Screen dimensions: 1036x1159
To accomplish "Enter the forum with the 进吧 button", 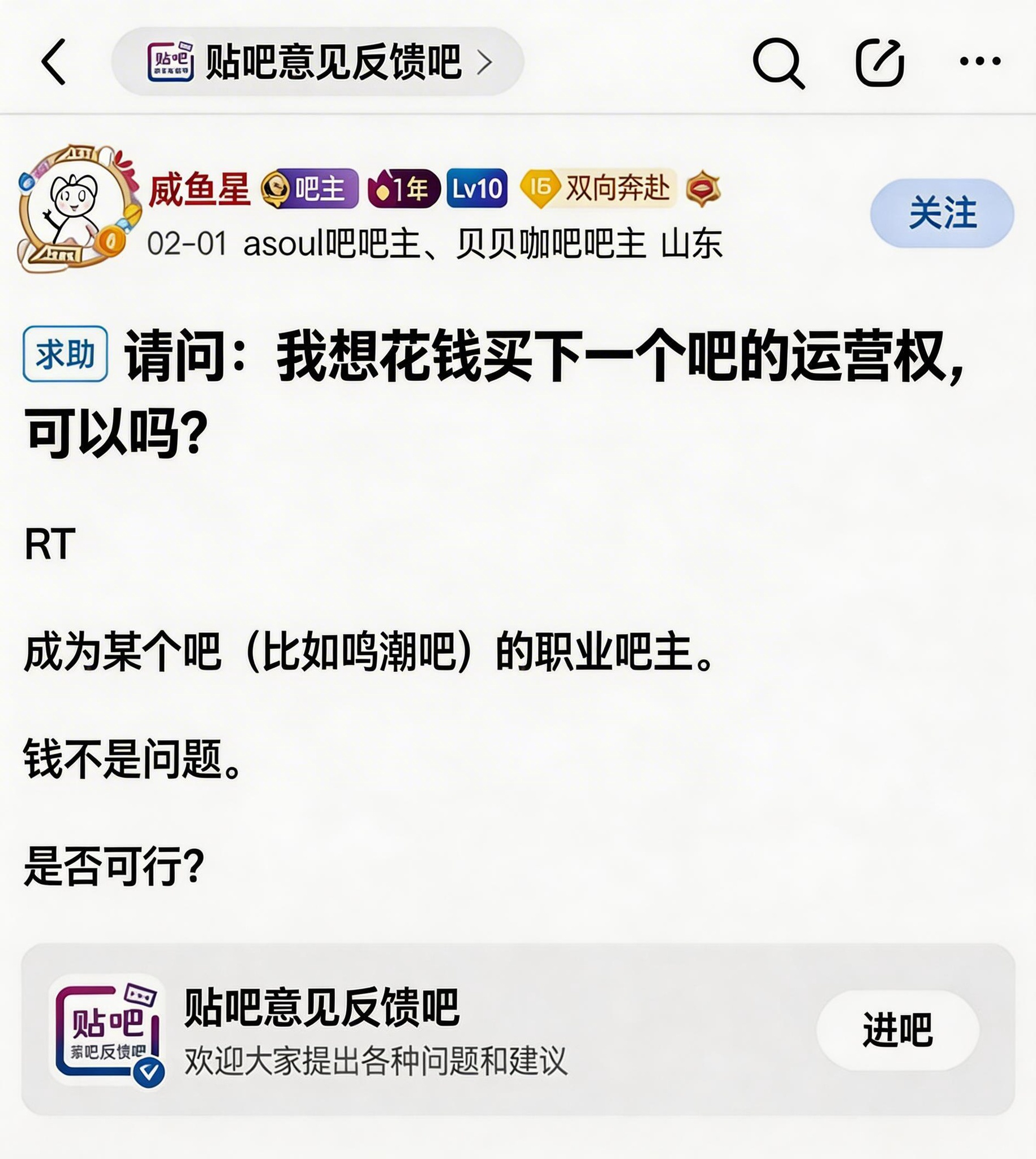I will tap(897, 1030).
